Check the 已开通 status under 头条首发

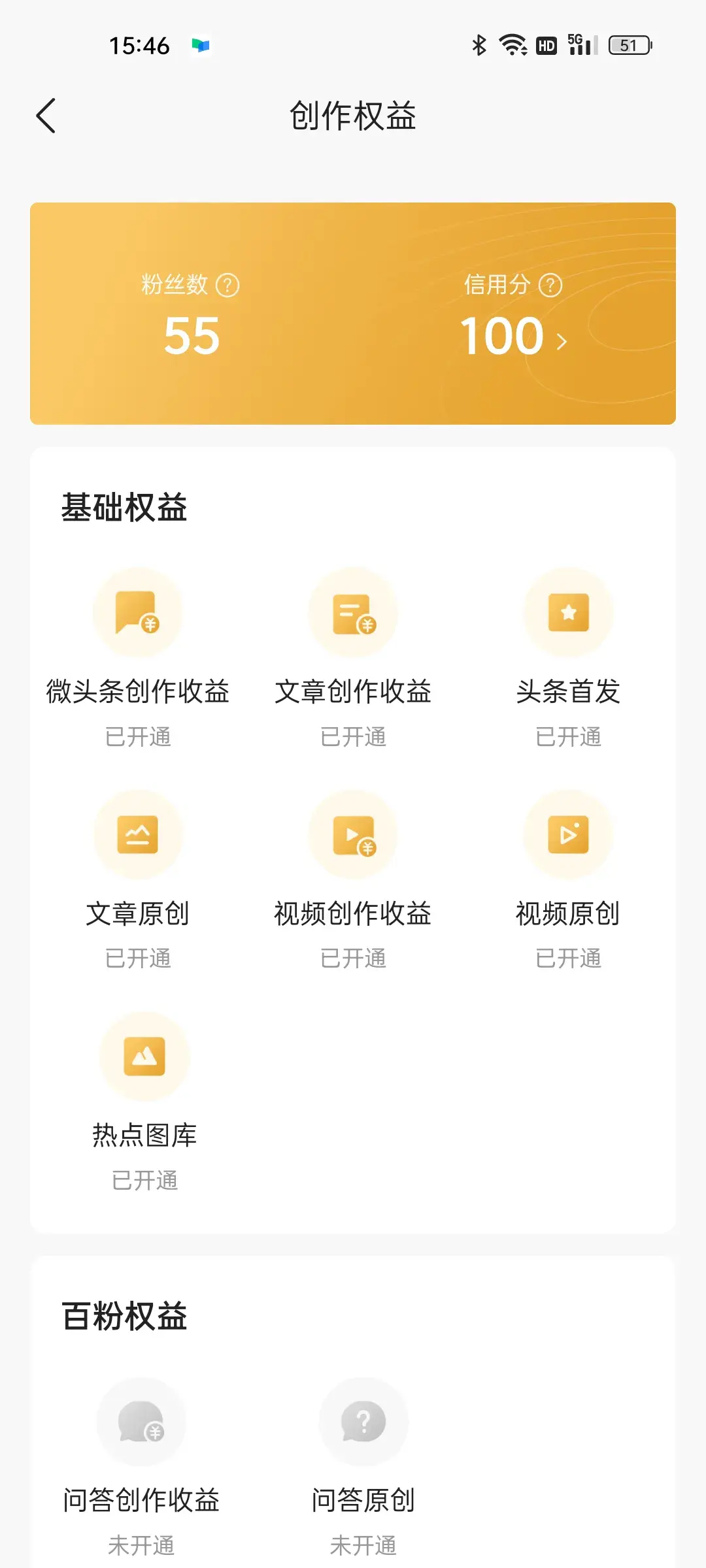pos(568,737)
